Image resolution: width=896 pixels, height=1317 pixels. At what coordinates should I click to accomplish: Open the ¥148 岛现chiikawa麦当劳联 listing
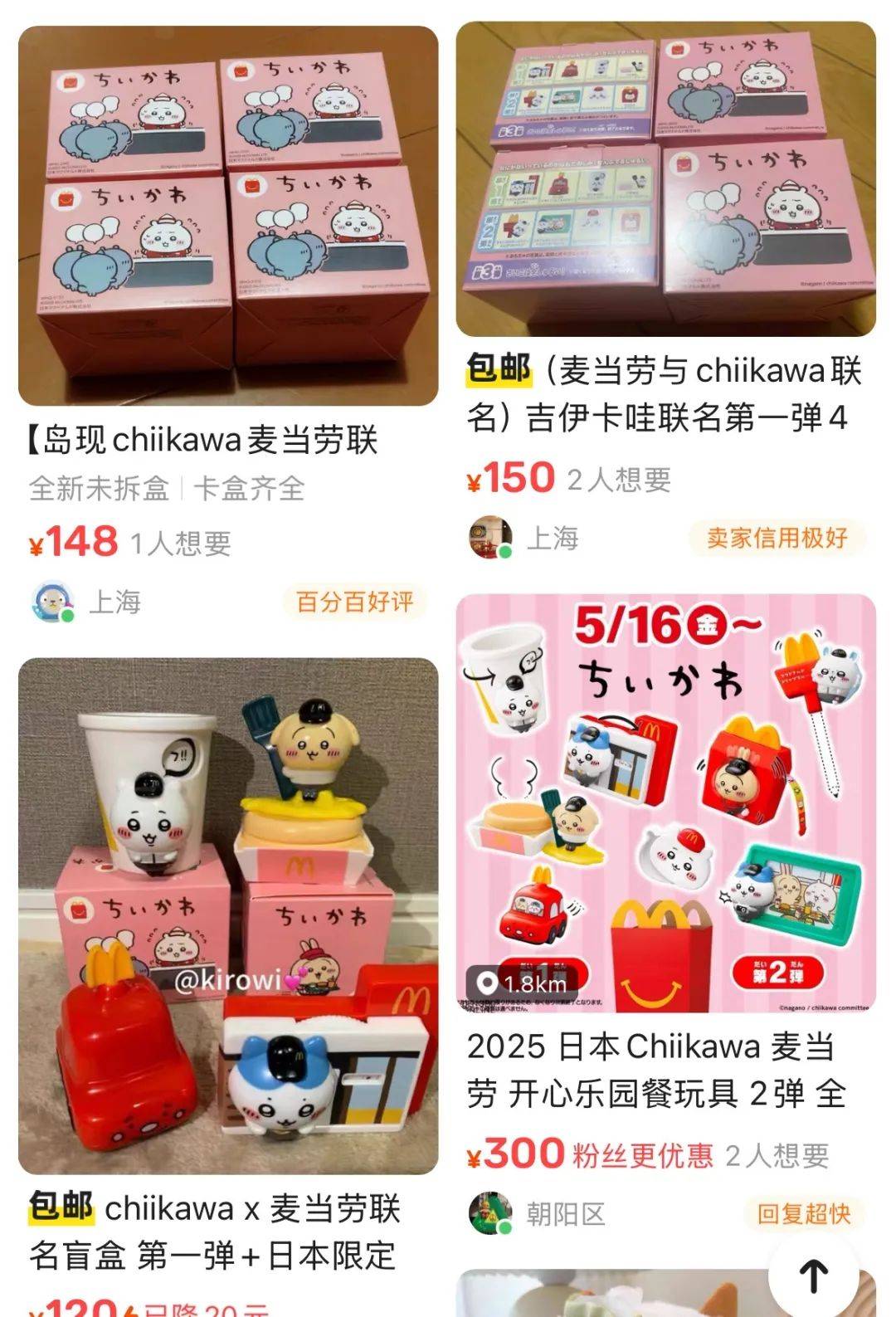[x=228, y=216]
